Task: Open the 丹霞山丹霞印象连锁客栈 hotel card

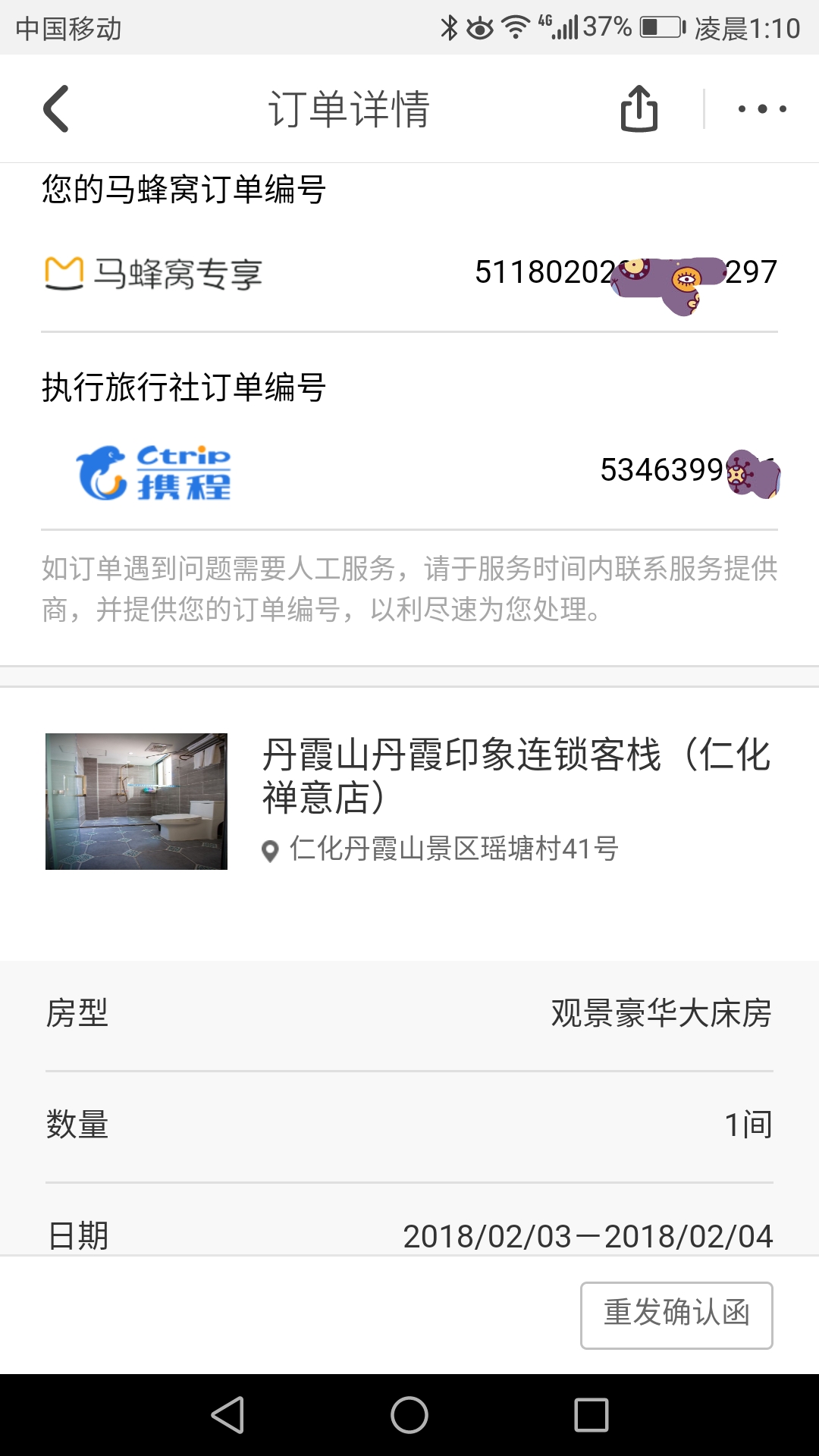Action: tap(409, 801)
